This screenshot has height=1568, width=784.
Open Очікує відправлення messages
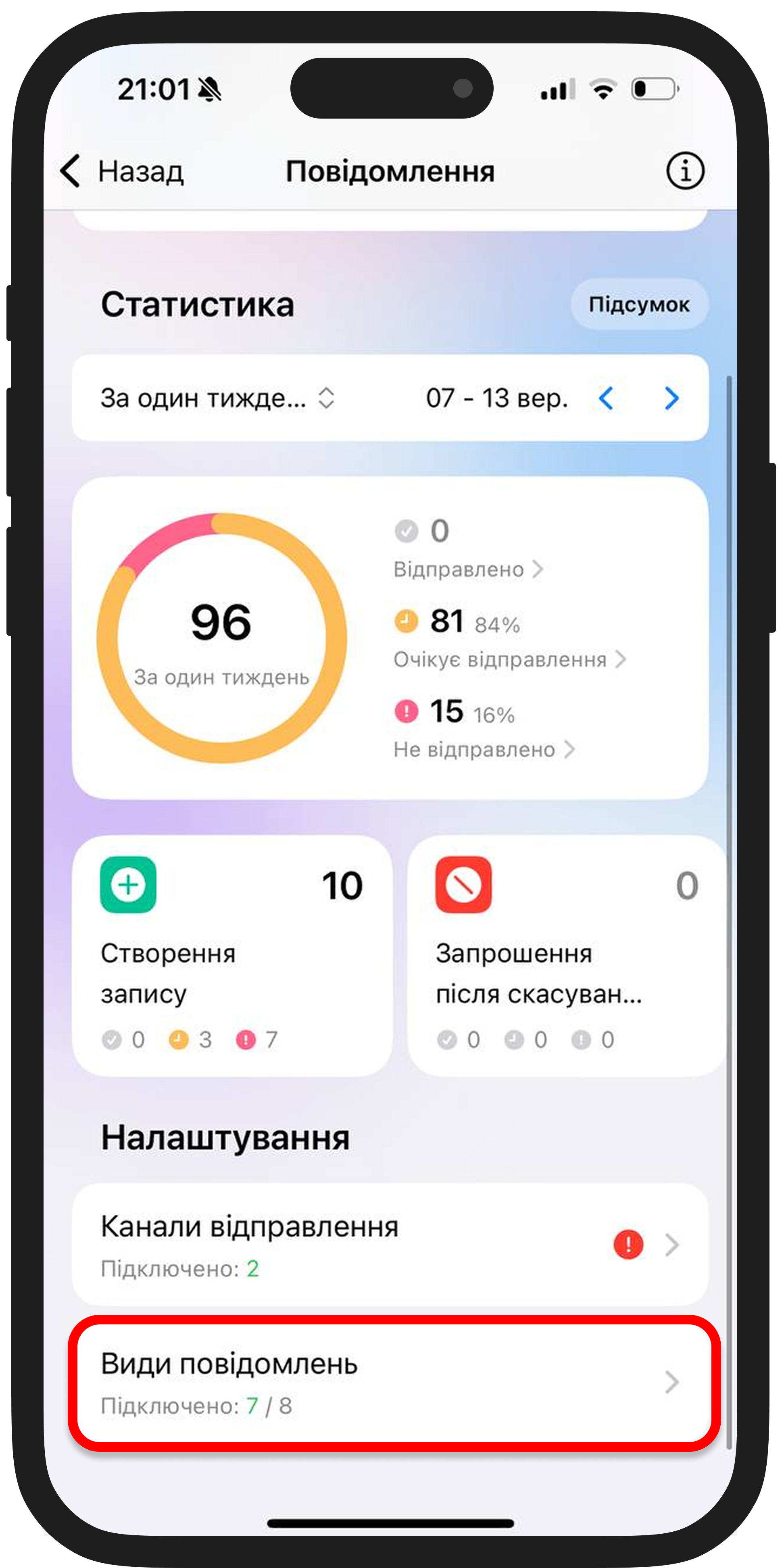[x=509, y=659]
